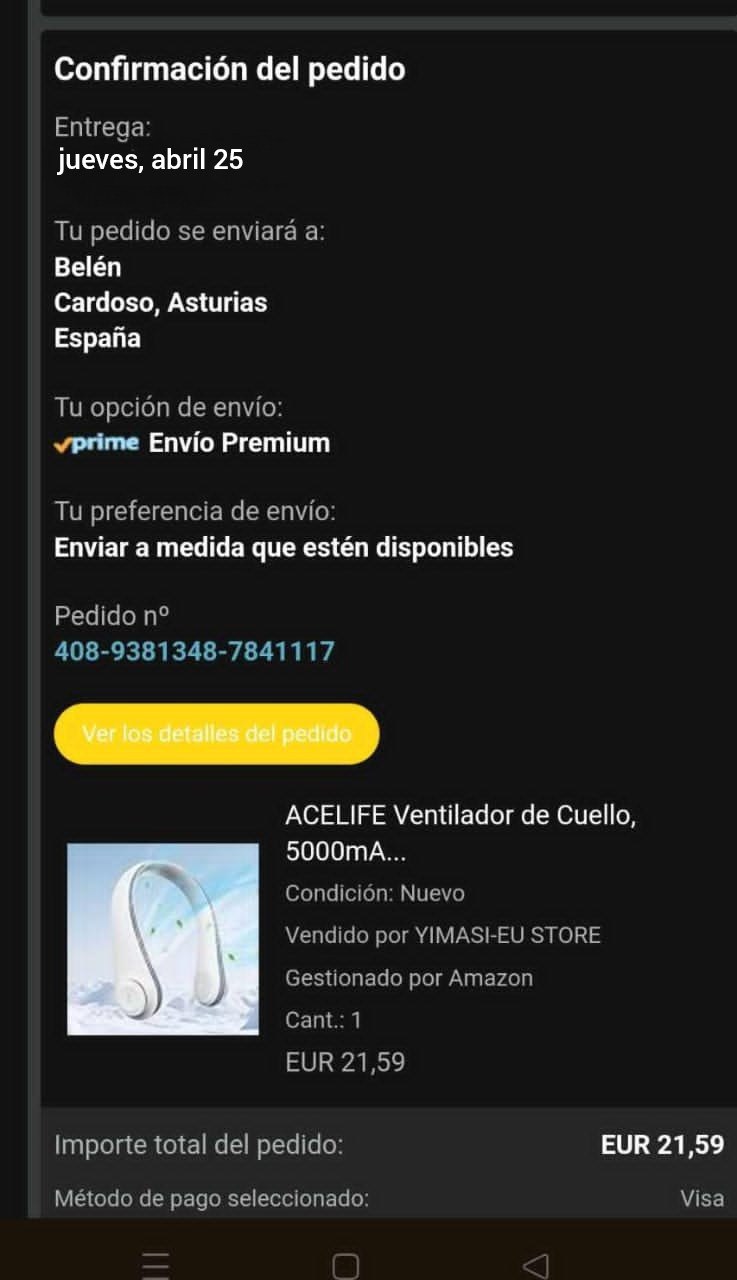Tap Ver los detalles del pedido button
The image size is (737, 1280).
click(217, 734)
